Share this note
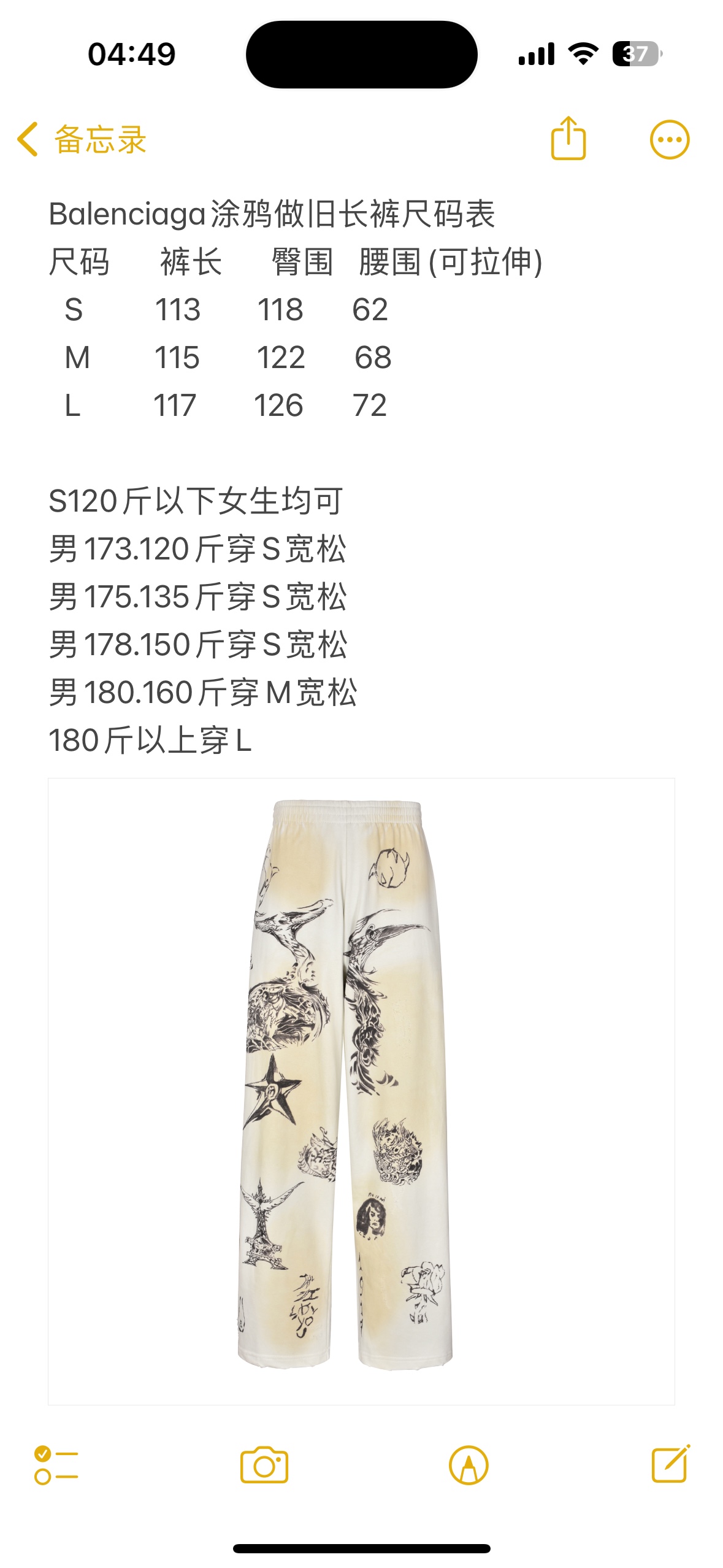The image size is (723, 1568). (x=568, y=139)
